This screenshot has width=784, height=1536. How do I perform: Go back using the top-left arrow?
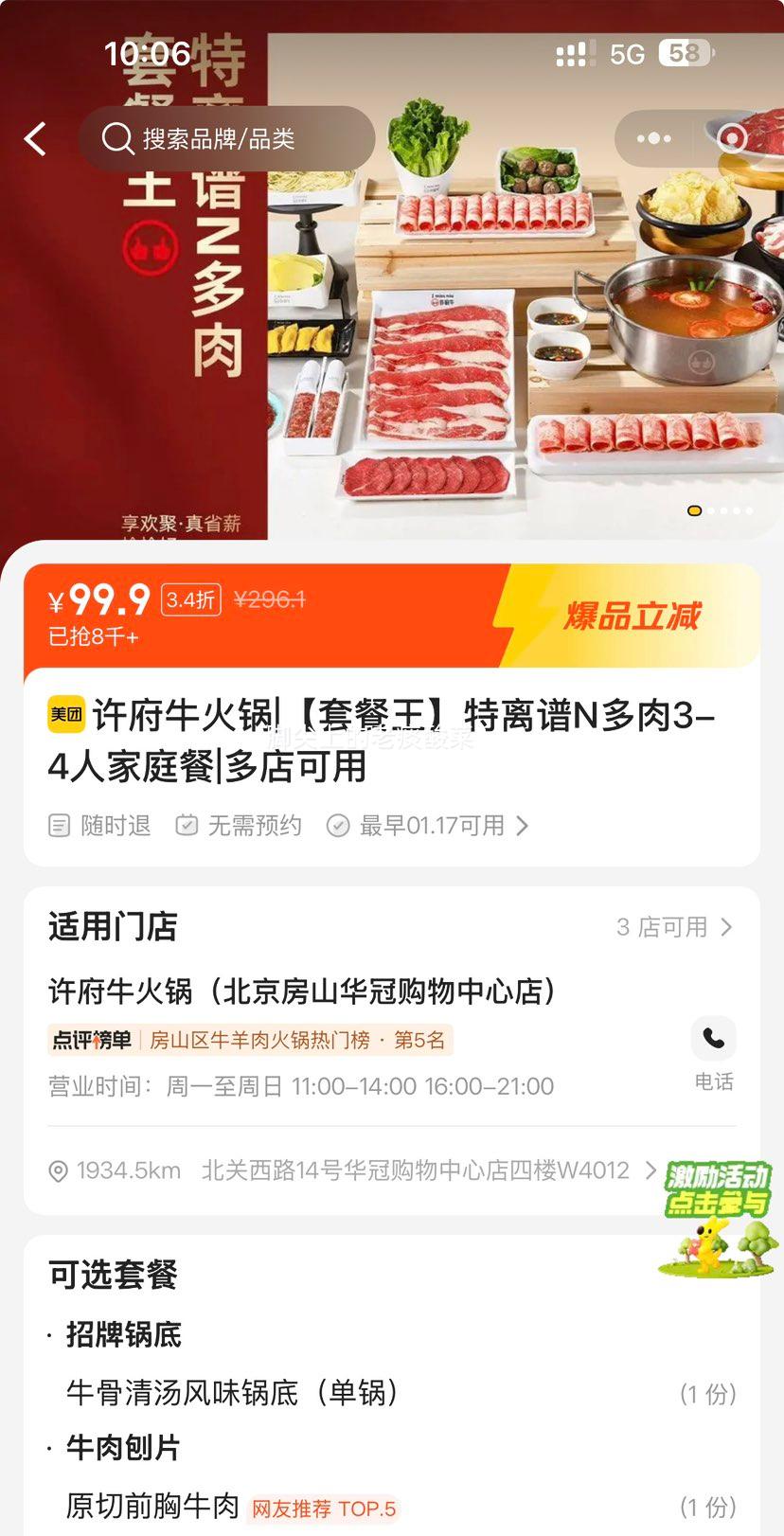(36, 139)
